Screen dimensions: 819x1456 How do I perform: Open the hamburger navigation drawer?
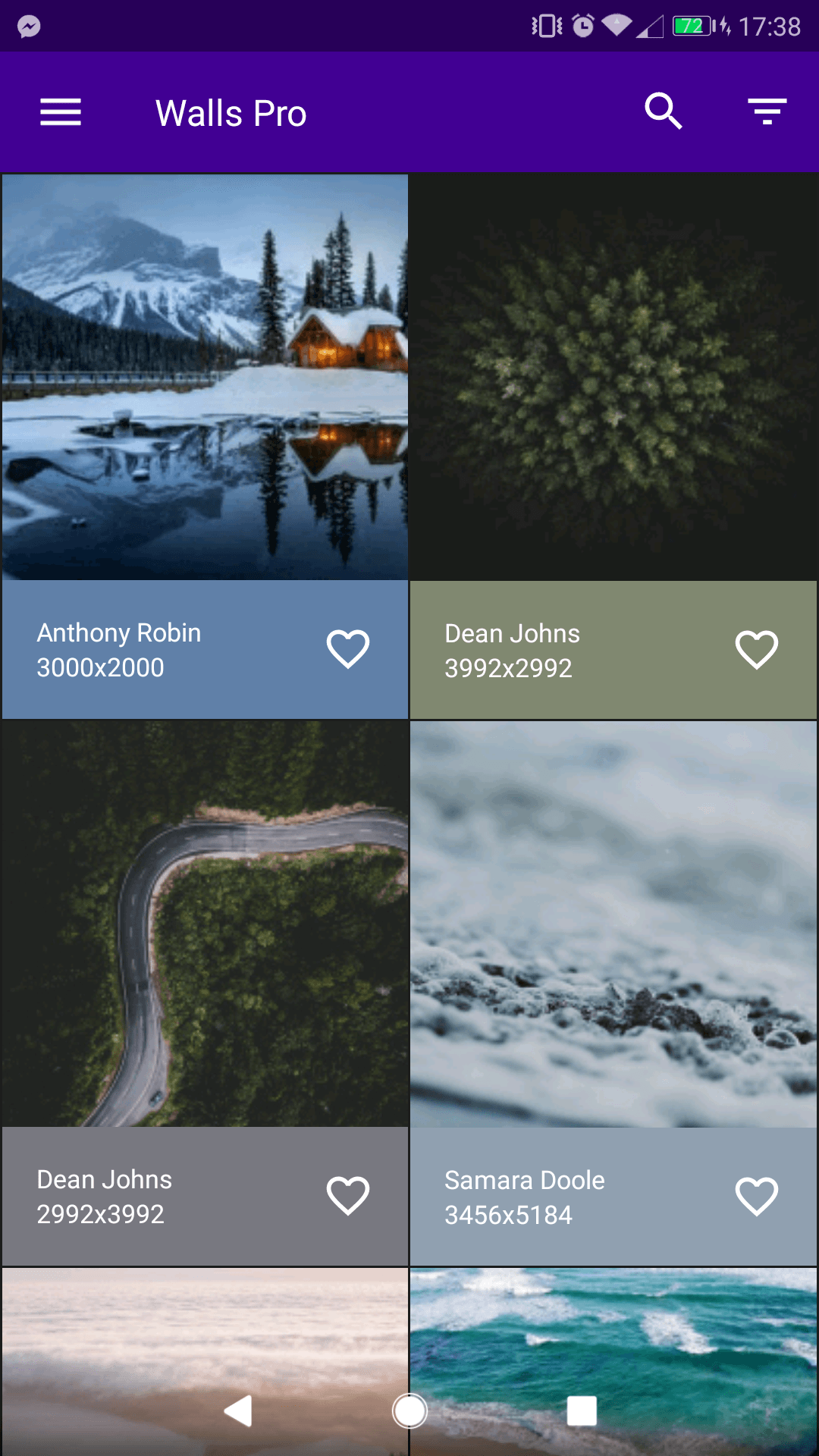coord(61,112)
